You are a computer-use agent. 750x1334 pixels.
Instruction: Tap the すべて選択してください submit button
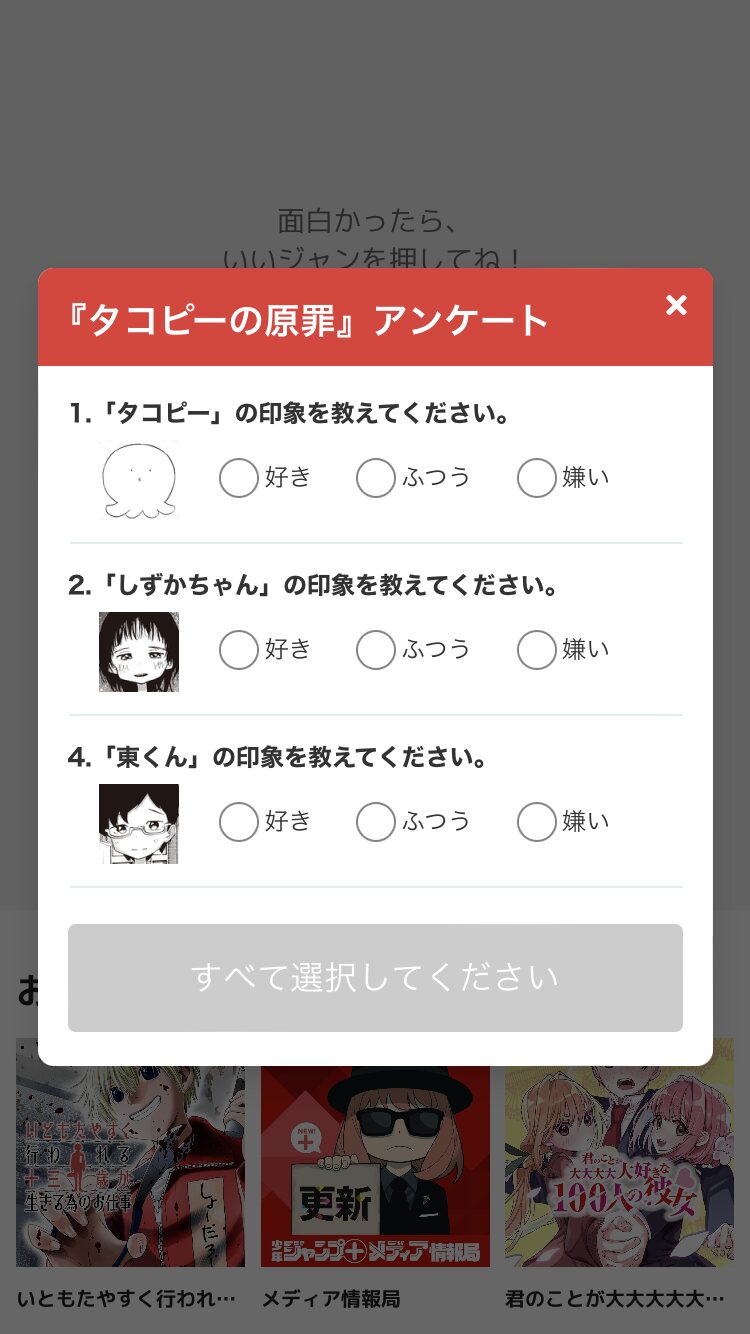pos(375,978)
